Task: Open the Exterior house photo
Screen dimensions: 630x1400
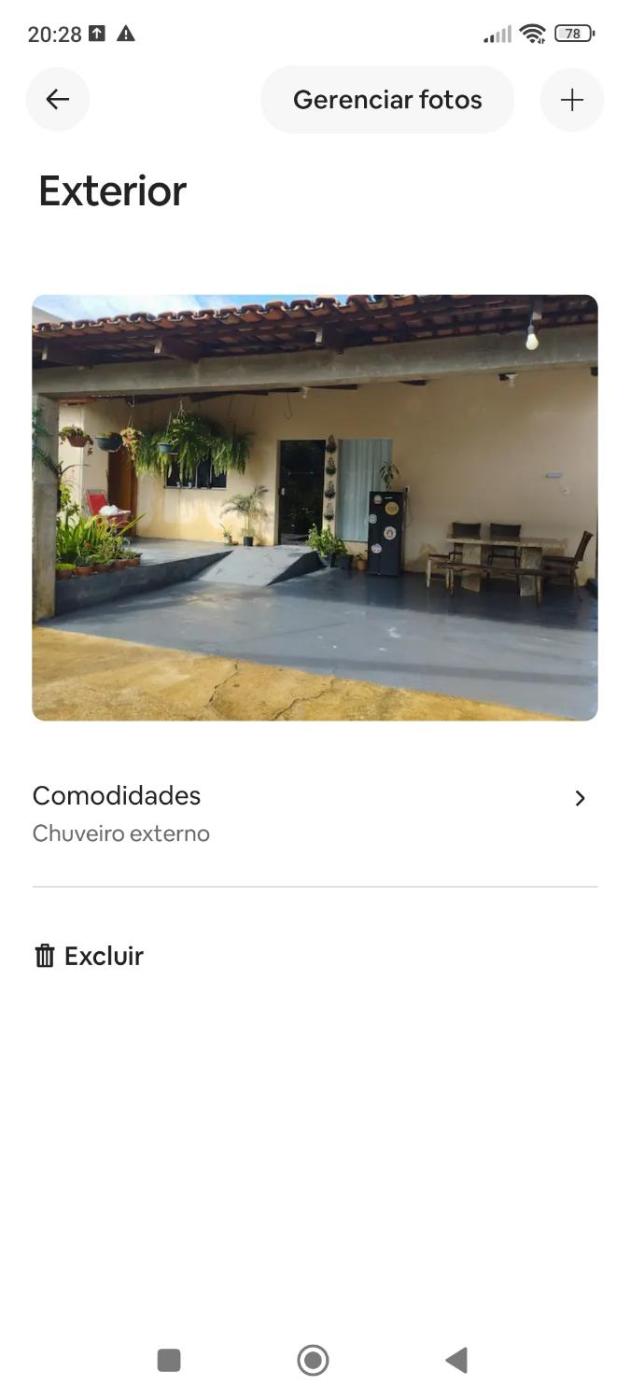Action: click(315, 507)
